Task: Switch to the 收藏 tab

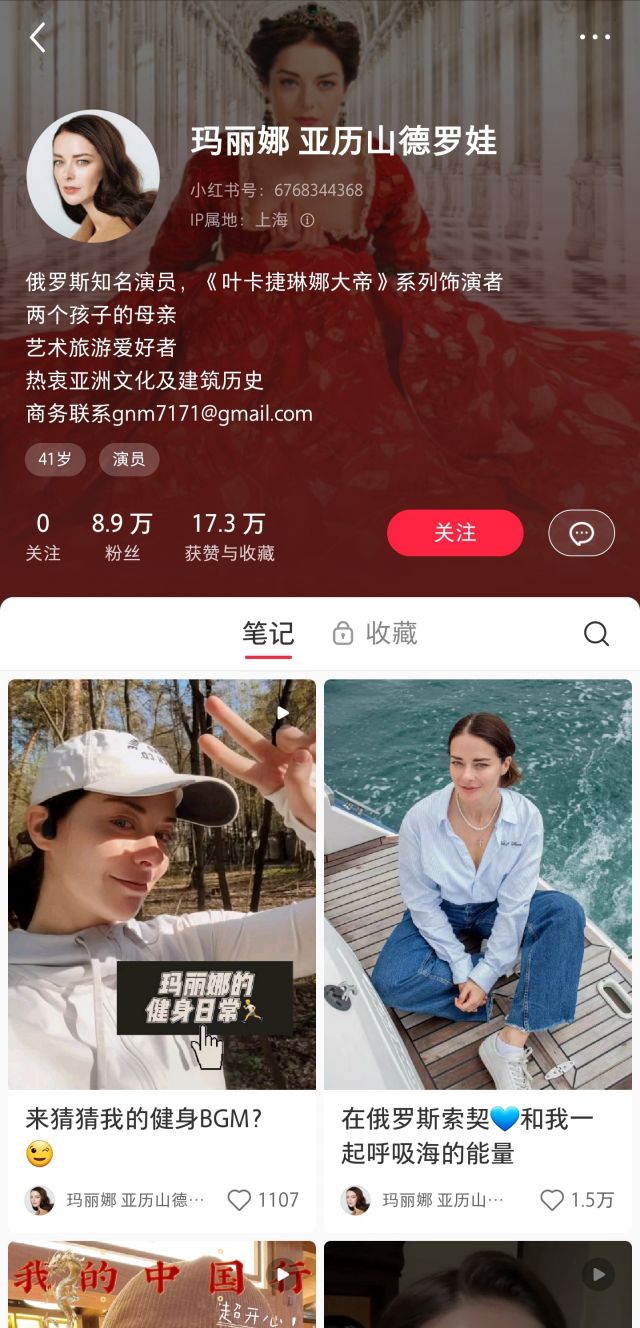Action: (374, 633)
